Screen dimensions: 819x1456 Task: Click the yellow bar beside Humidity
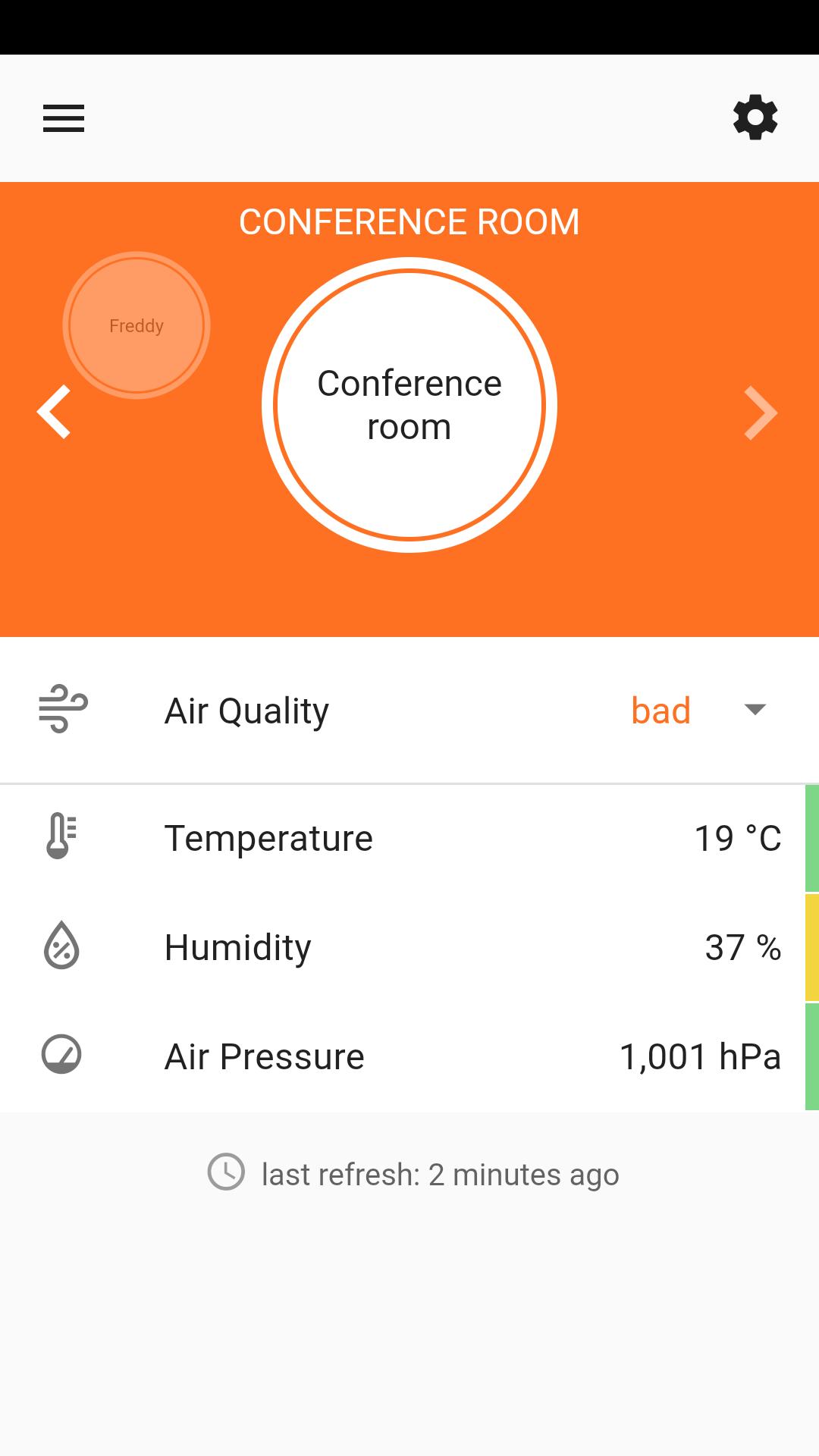tap(811, 947)
